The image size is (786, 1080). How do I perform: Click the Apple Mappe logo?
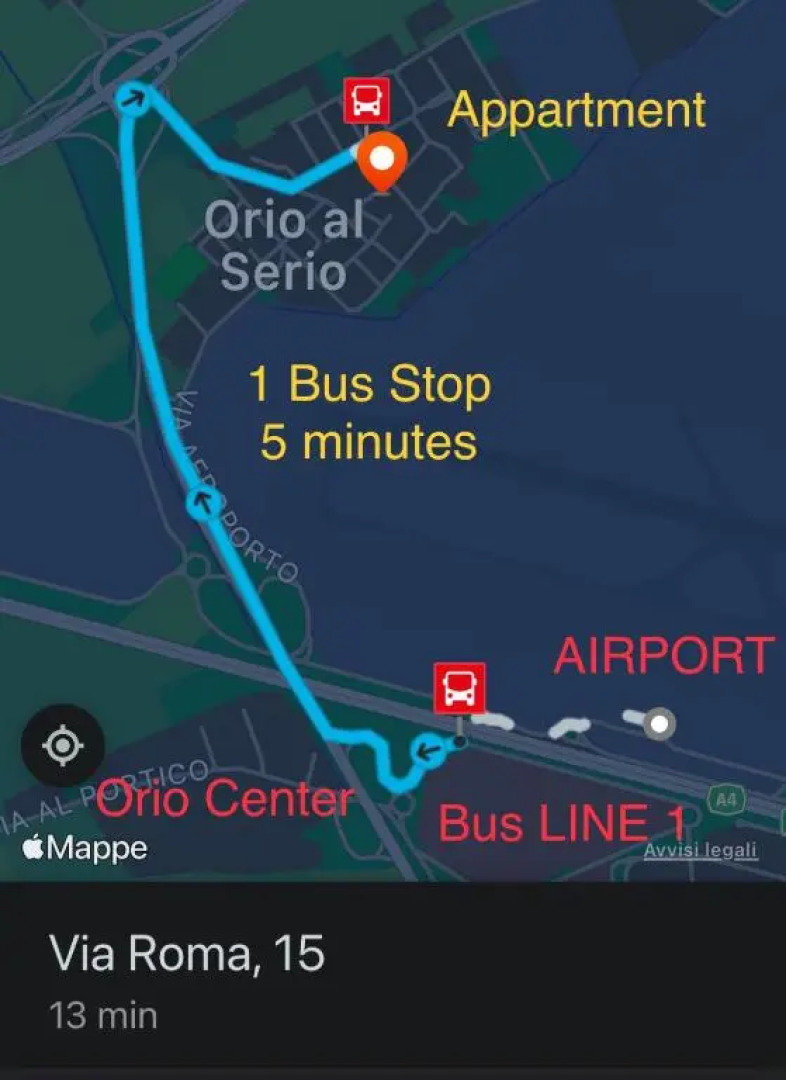(85, 849)
